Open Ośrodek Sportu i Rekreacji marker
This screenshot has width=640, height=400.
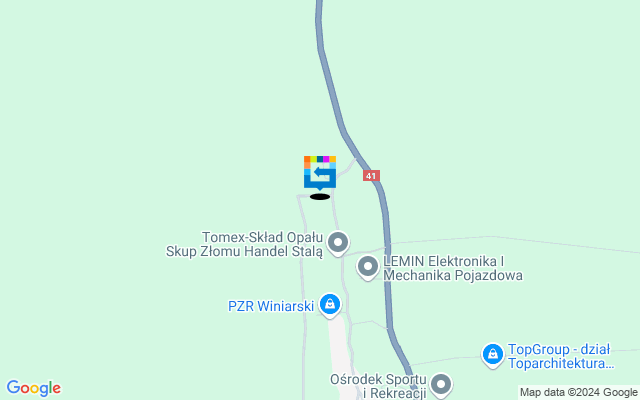click(x=441, y=384)
